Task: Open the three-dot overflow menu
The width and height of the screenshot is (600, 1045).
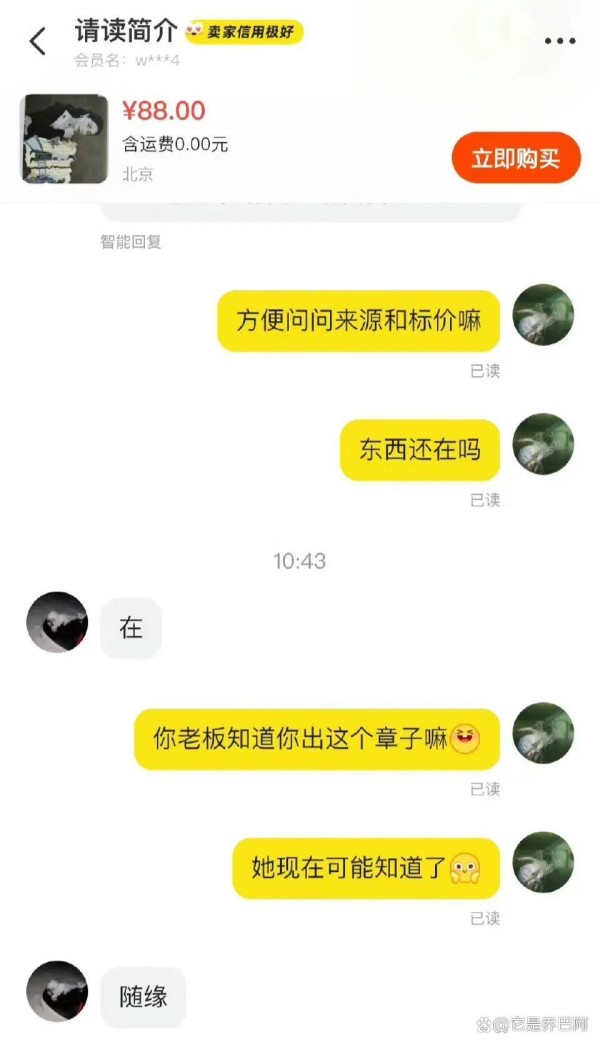Action: (x=560, y=41)
